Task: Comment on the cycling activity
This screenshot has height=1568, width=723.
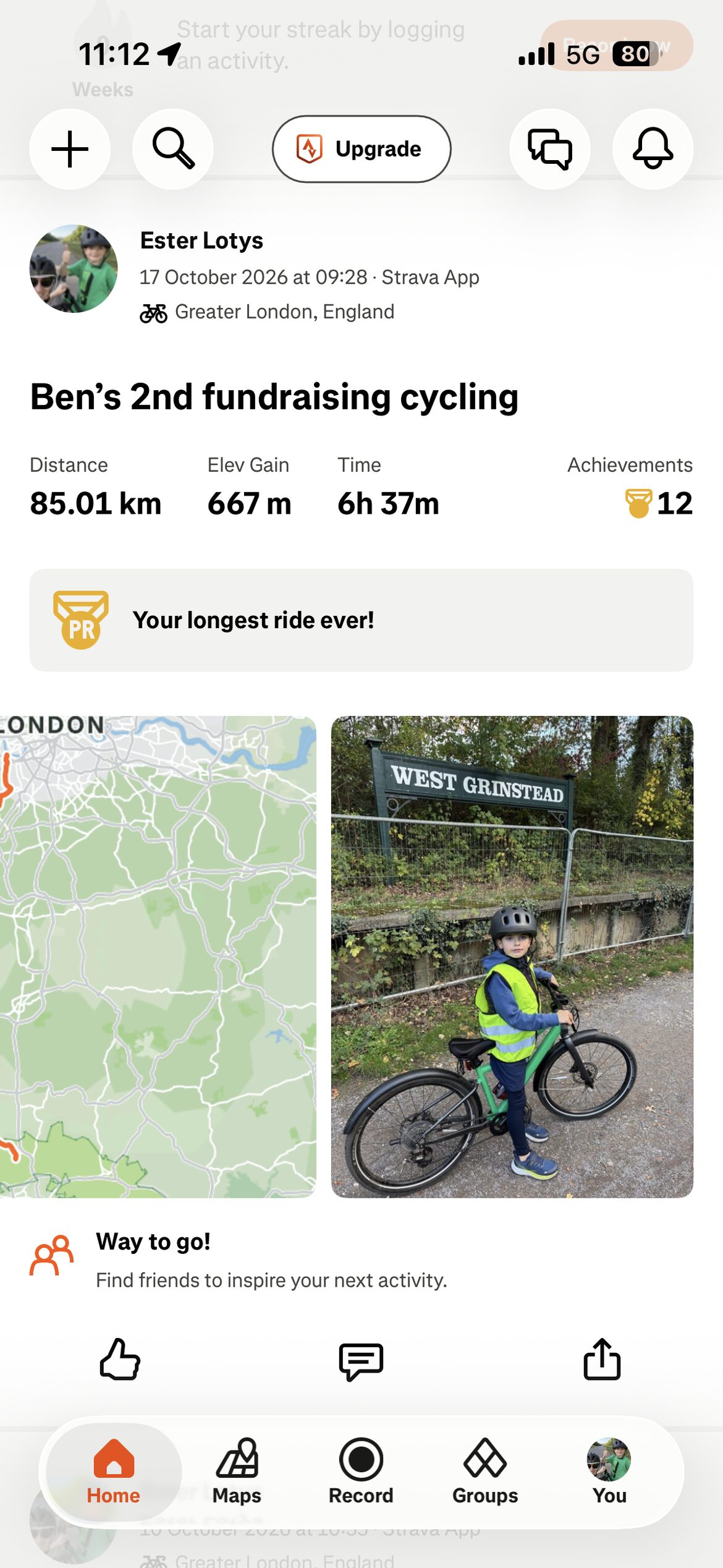Action: click(361, 1360)
